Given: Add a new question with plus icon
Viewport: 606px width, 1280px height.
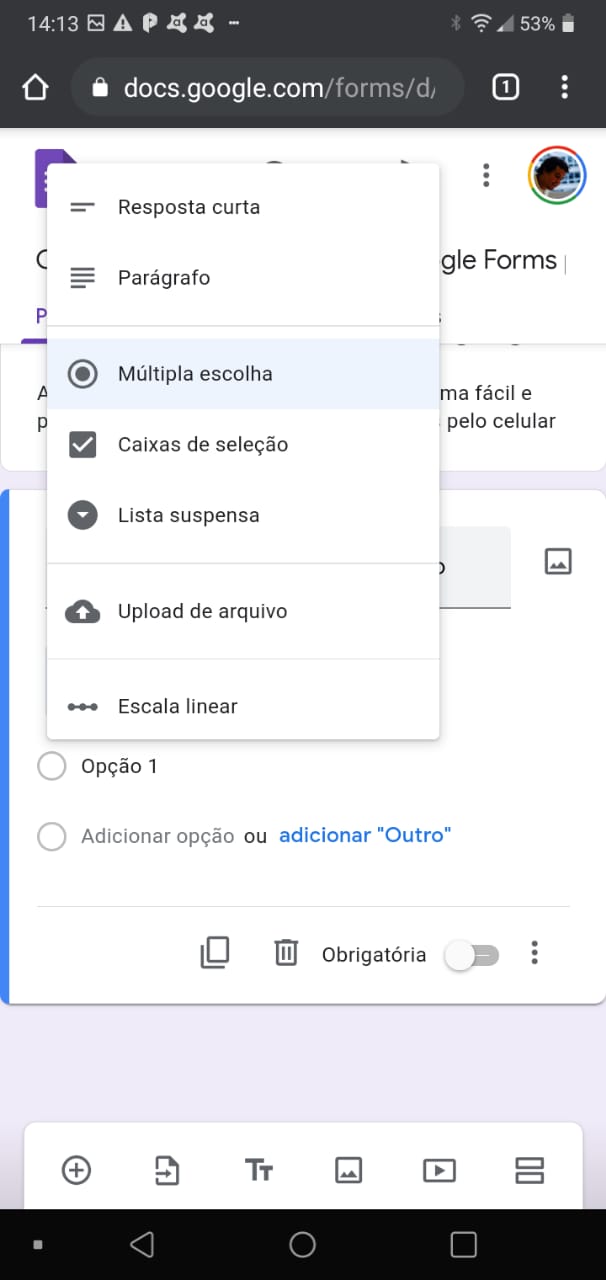Looking at the screenshot, I should coord(76,1170).
